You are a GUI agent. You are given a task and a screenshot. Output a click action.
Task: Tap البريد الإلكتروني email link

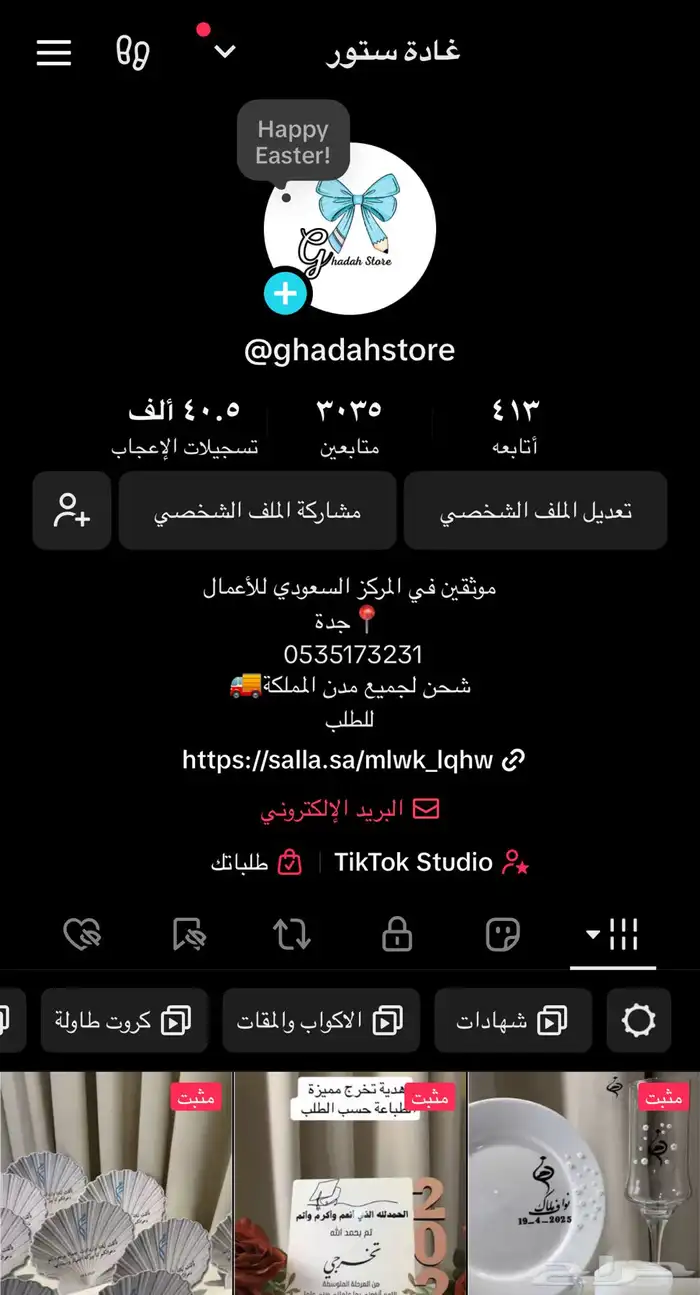[x=350, y=809]
